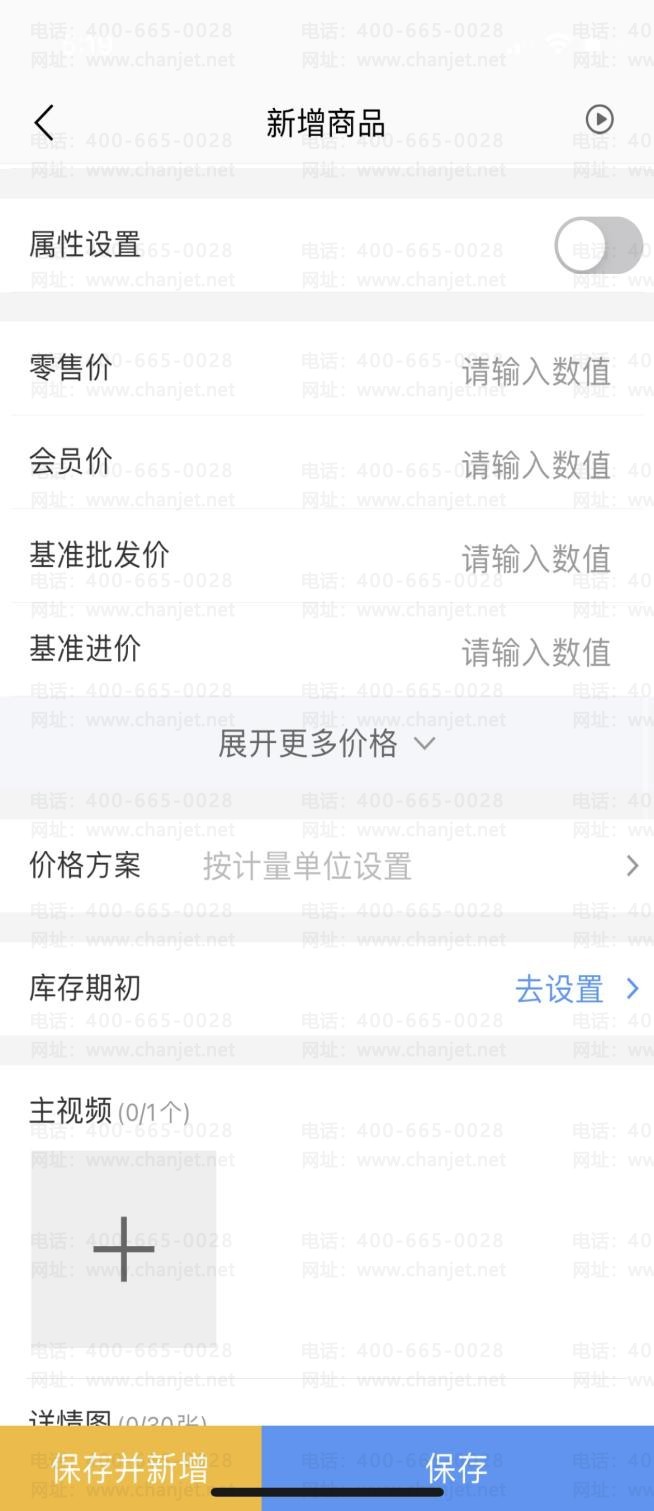654x1511 pixels.
Task: Enter a value for 基准进价
Action: click(535, 653)
